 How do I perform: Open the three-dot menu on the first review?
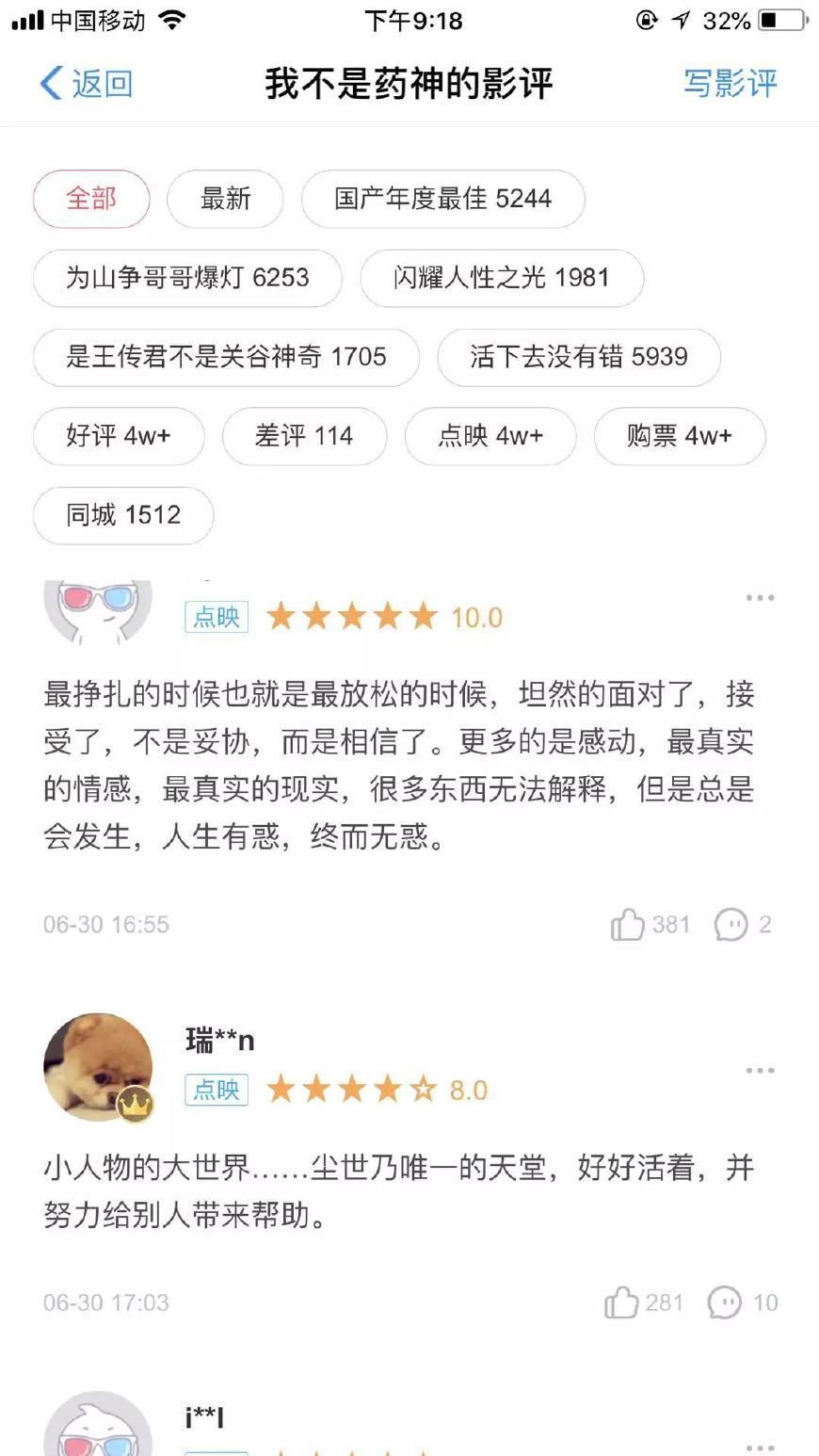(759, 596)
